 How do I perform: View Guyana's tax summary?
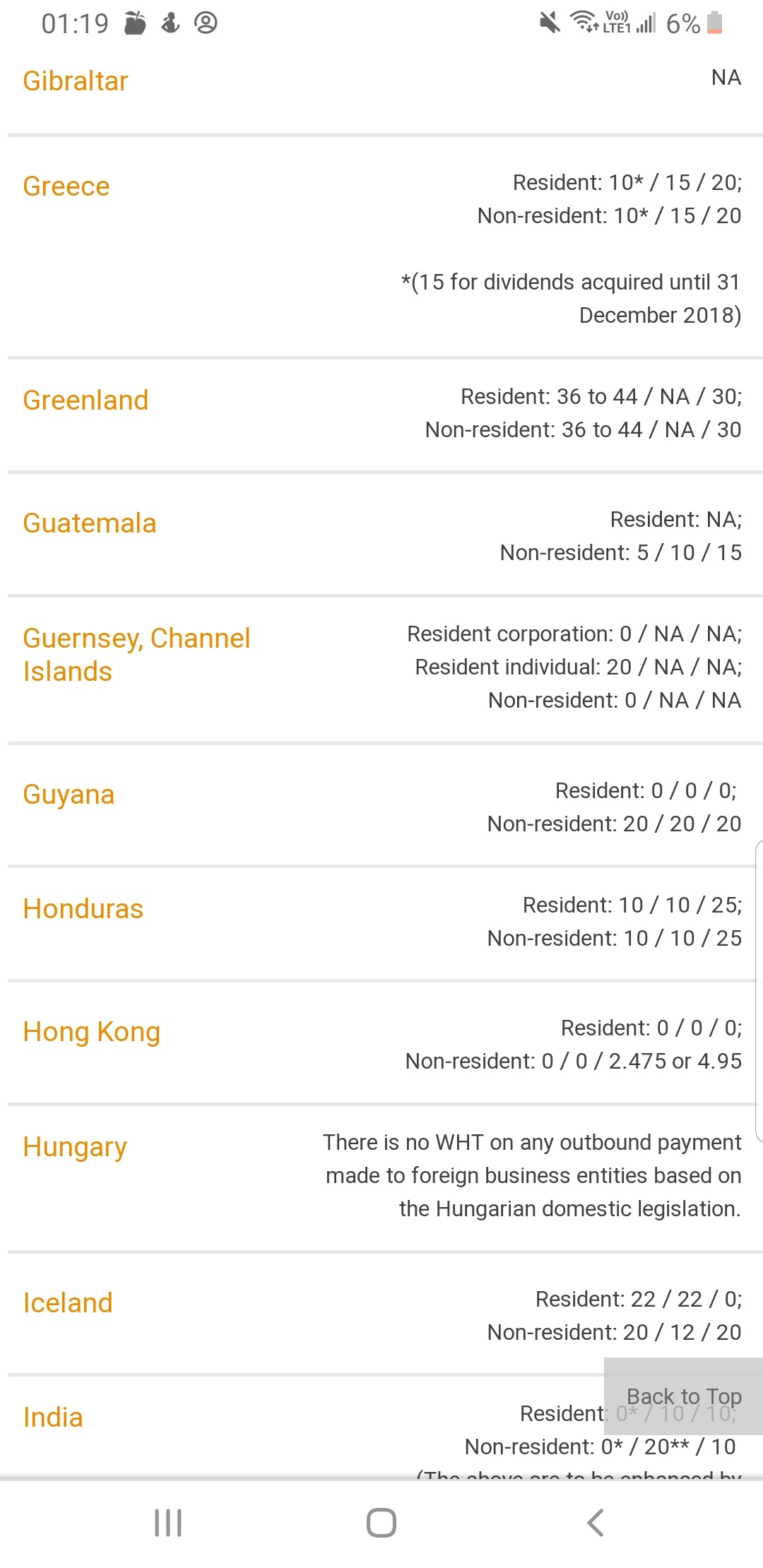point(69,795)
